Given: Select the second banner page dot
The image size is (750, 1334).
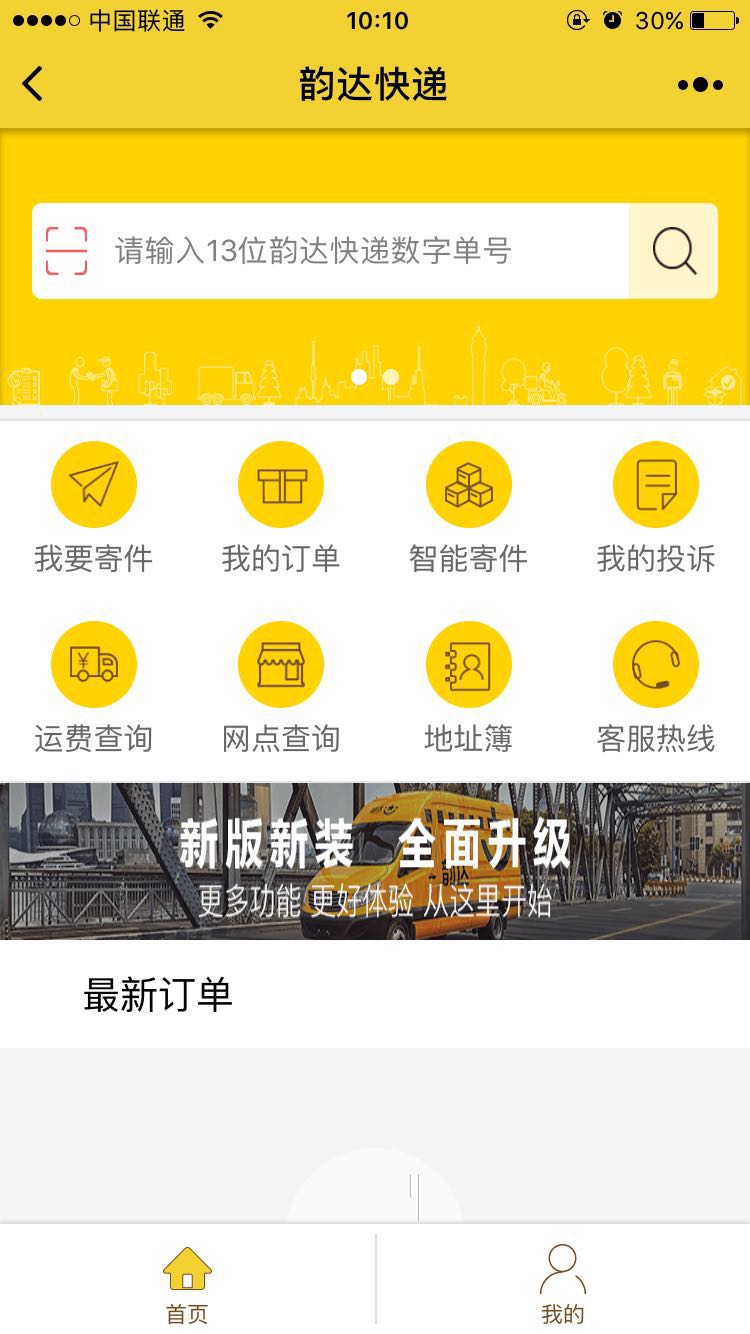Looking at the screenshot, I should point(391,377).
